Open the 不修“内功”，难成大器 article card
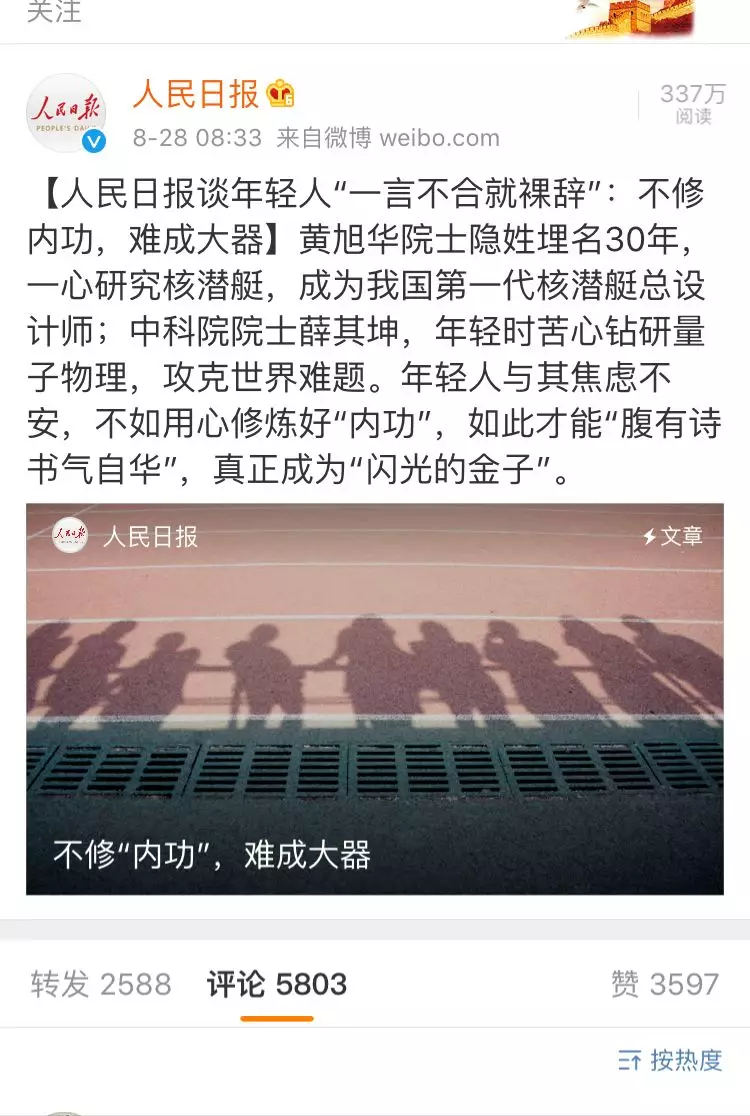 click(x=375, y=698)
